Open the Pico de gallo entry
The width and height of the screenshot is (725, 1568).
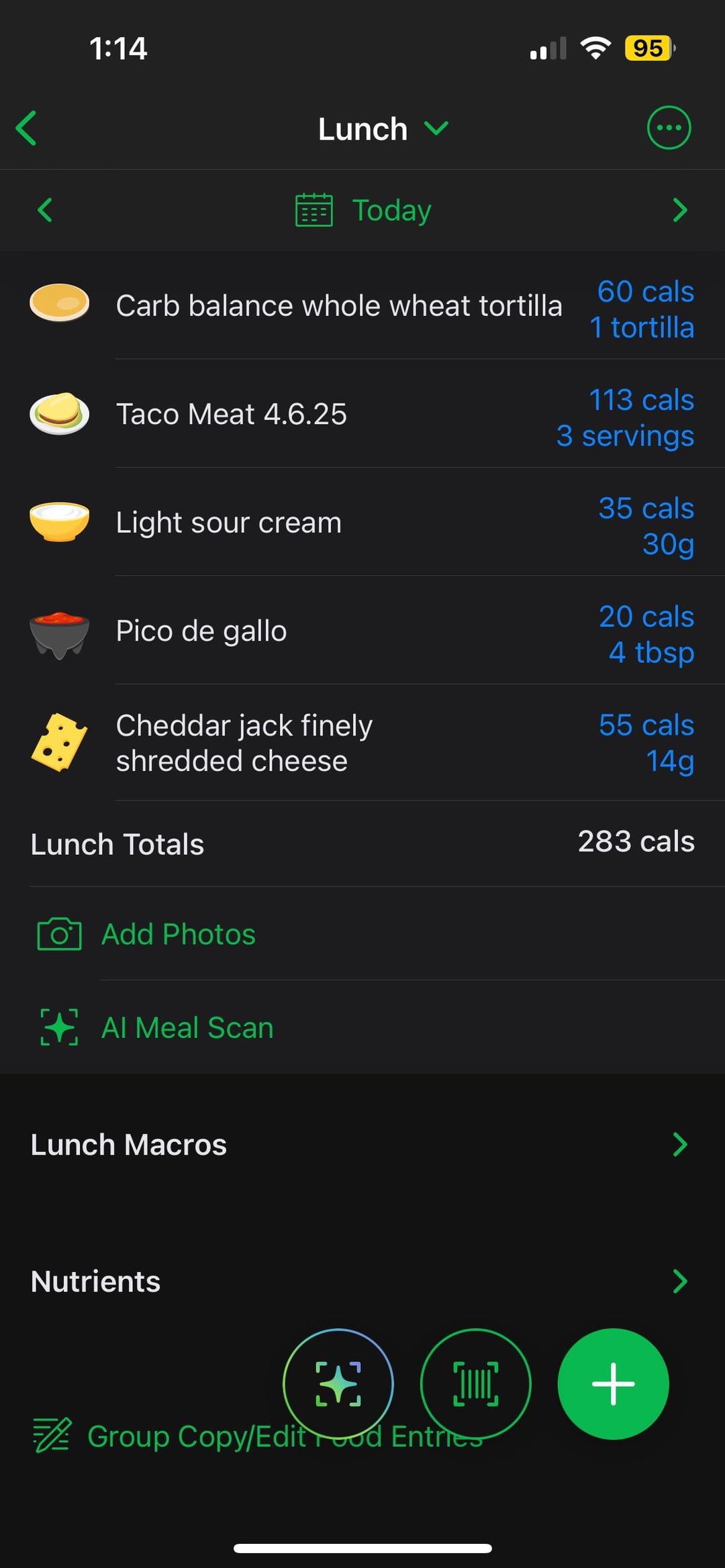(x=362, y=631)
